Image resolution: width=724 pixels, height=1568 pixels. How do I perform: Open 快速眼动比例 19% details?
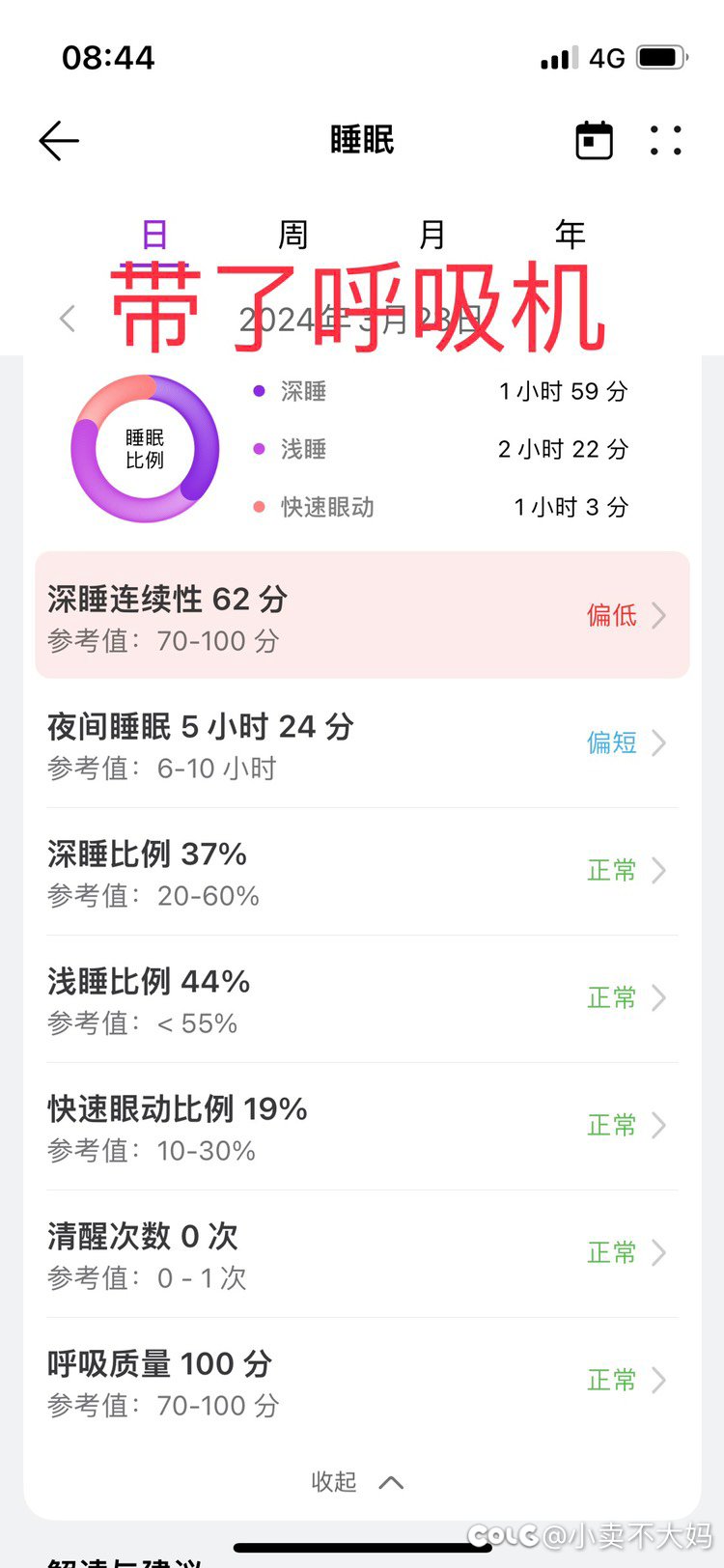click(362, 1126)
